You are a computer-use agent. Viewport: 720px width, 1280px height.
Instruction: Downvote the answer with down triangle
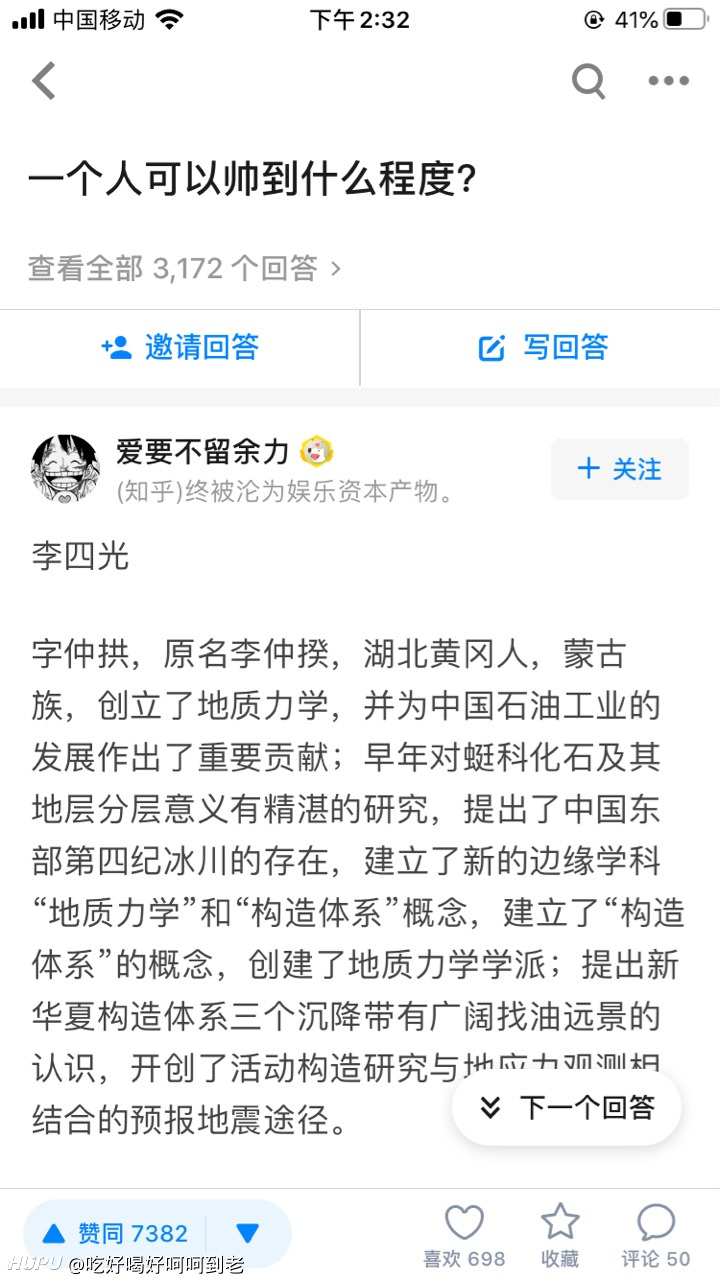(248, 1233)
